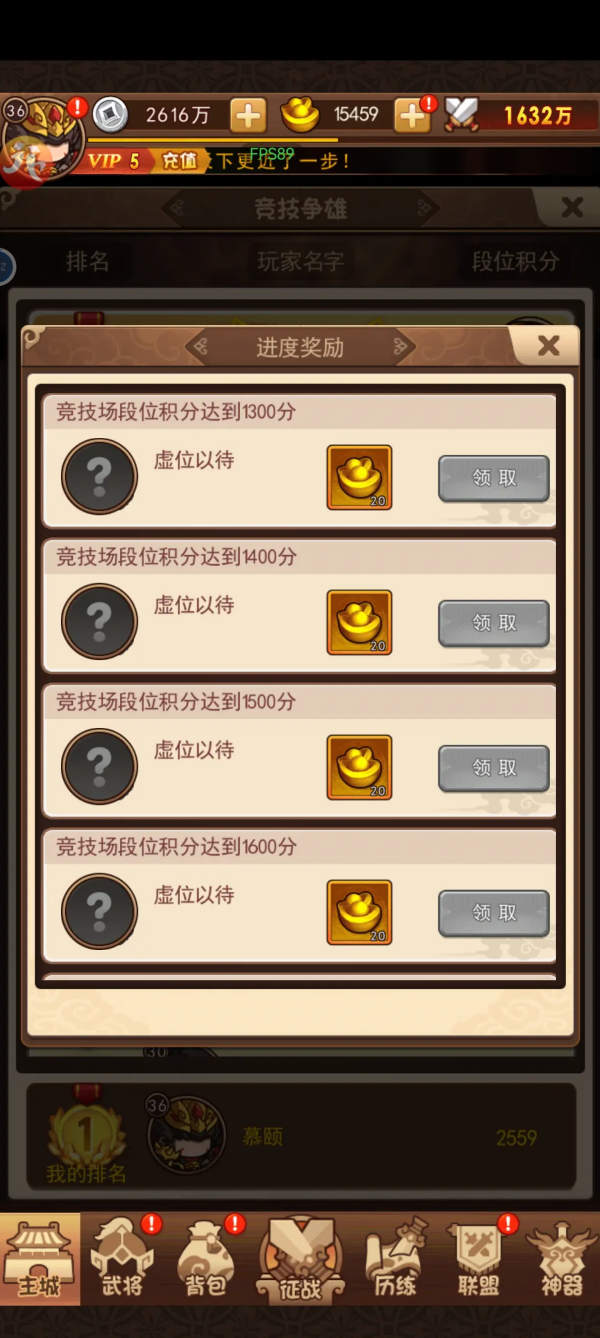Add gold ingots with the plus button
The image size is (600, 1338).
click(412, 115)
